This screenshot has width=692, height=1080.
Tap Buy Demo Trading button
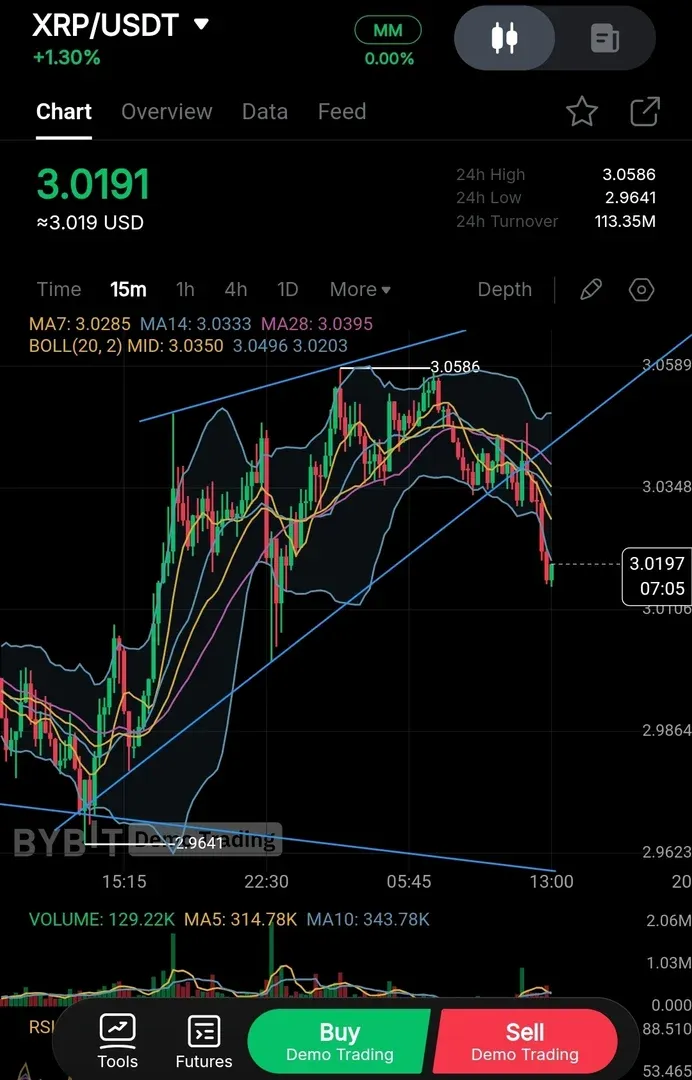point(340,1041)
